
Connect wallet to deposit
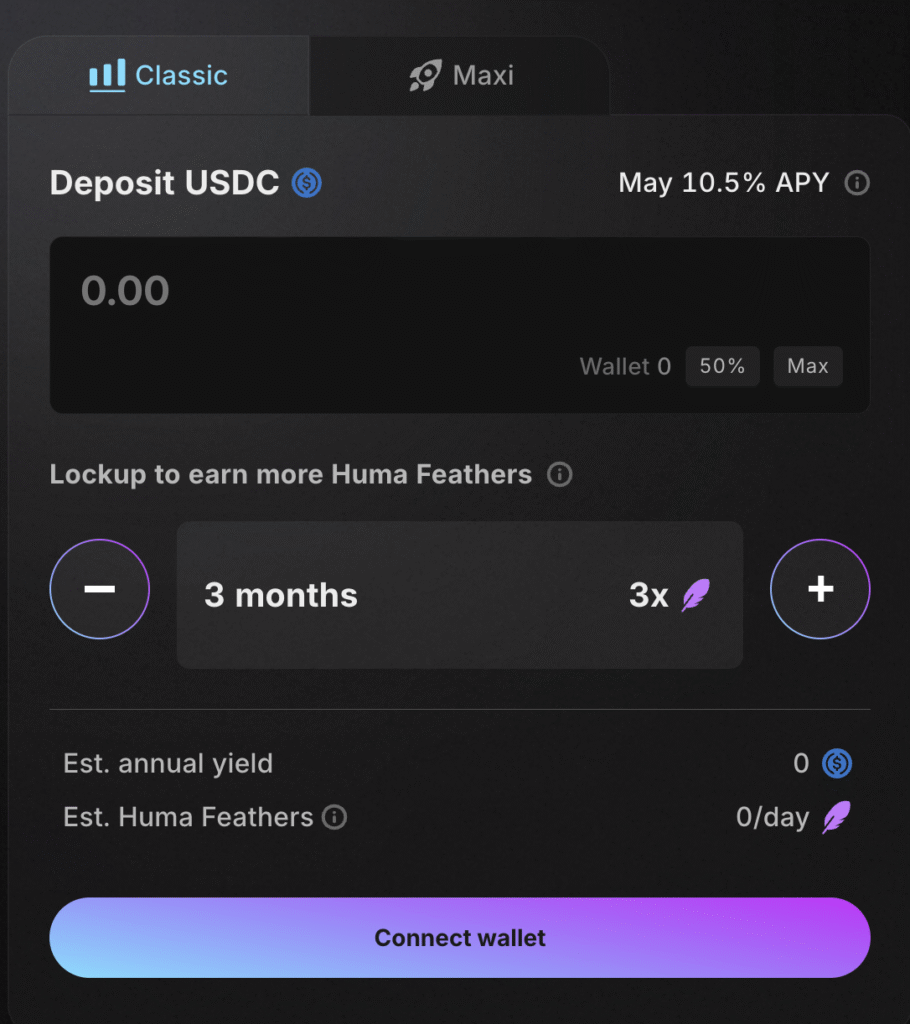[x=460, y=938]
